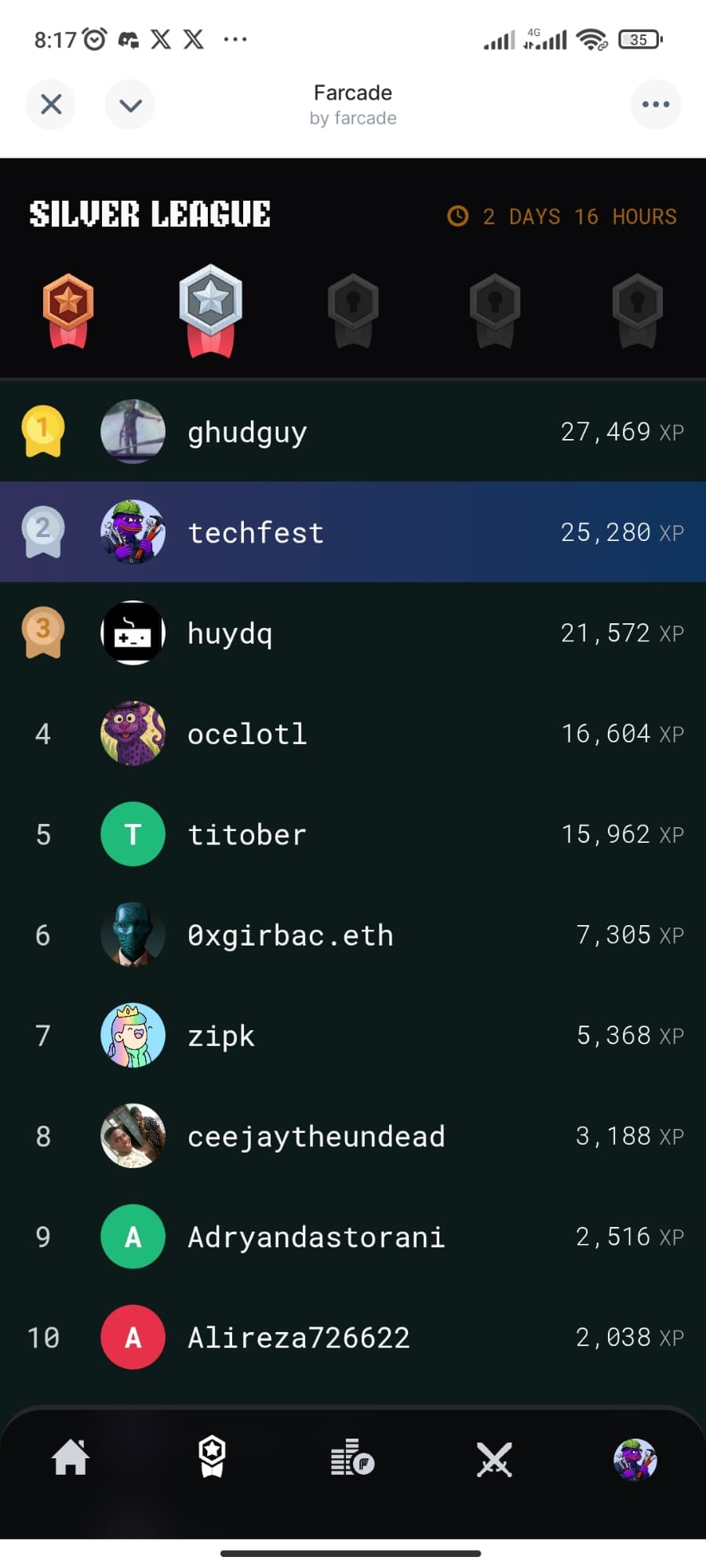This screenshot has height=1568, width=706.
Task: Open the profile avatar tab
Action: pos(635,1460)
